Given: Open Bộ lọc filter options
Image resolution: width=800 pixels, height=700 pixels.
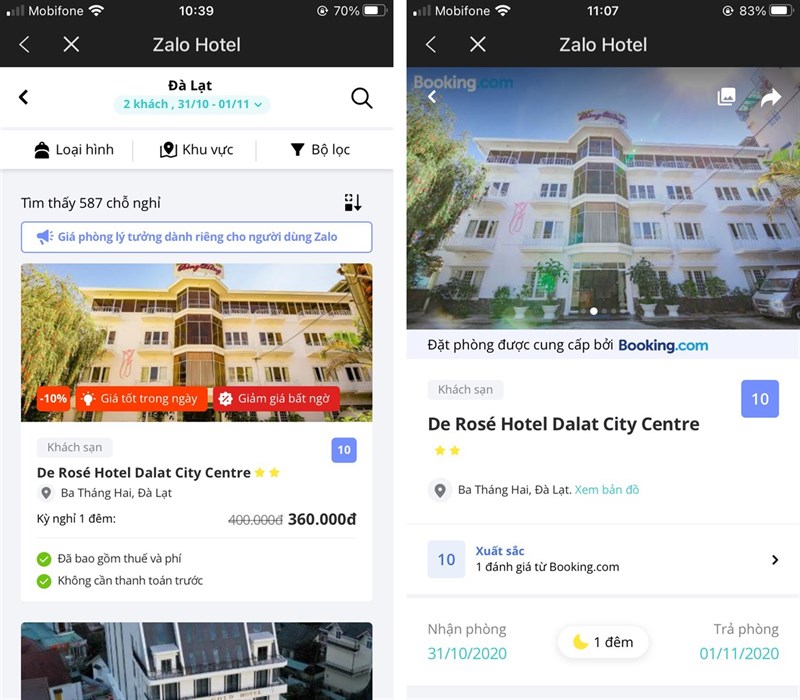Looking at the screenshot, I should pos(320,150).
